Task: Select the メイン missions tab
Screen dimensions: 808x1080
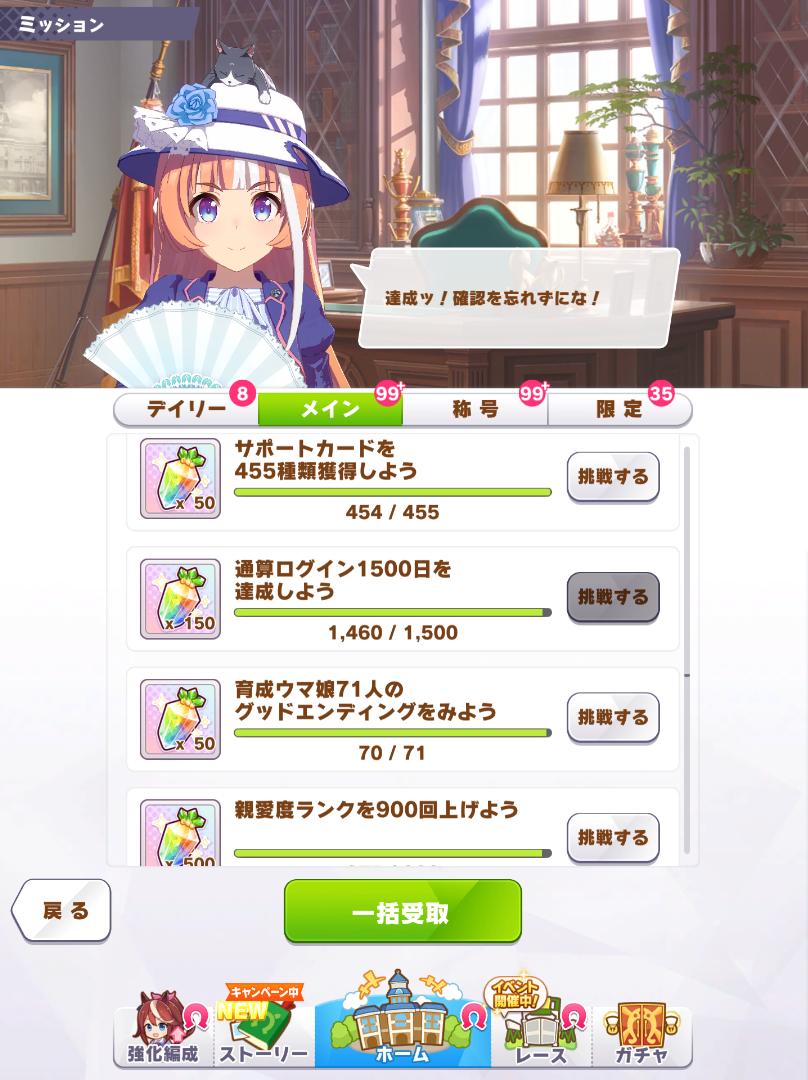Action: 330,409
